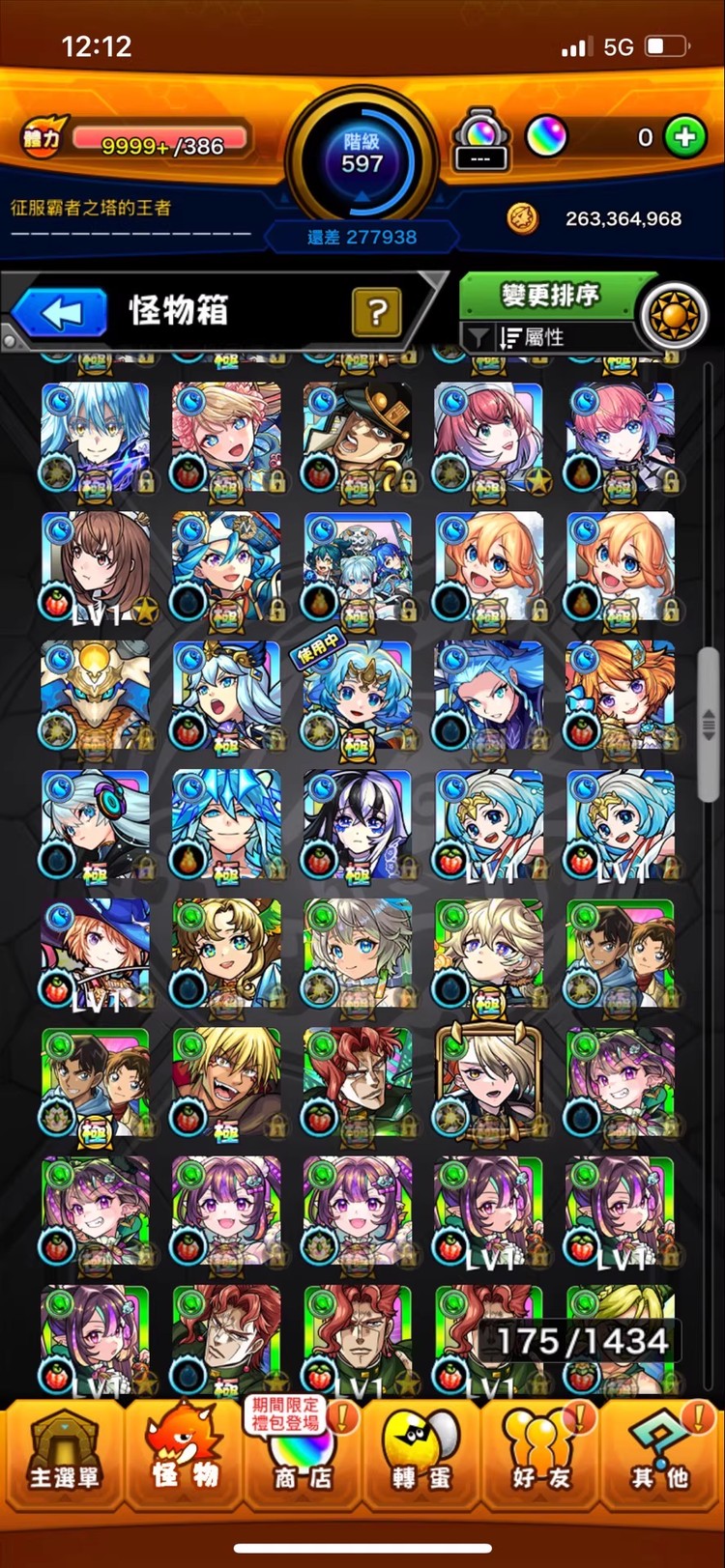Viewport: 725px width, 1568px height.
Task: Tap the 變更排序 sort button
Action: pyautogui.click(x=548, y=295)
